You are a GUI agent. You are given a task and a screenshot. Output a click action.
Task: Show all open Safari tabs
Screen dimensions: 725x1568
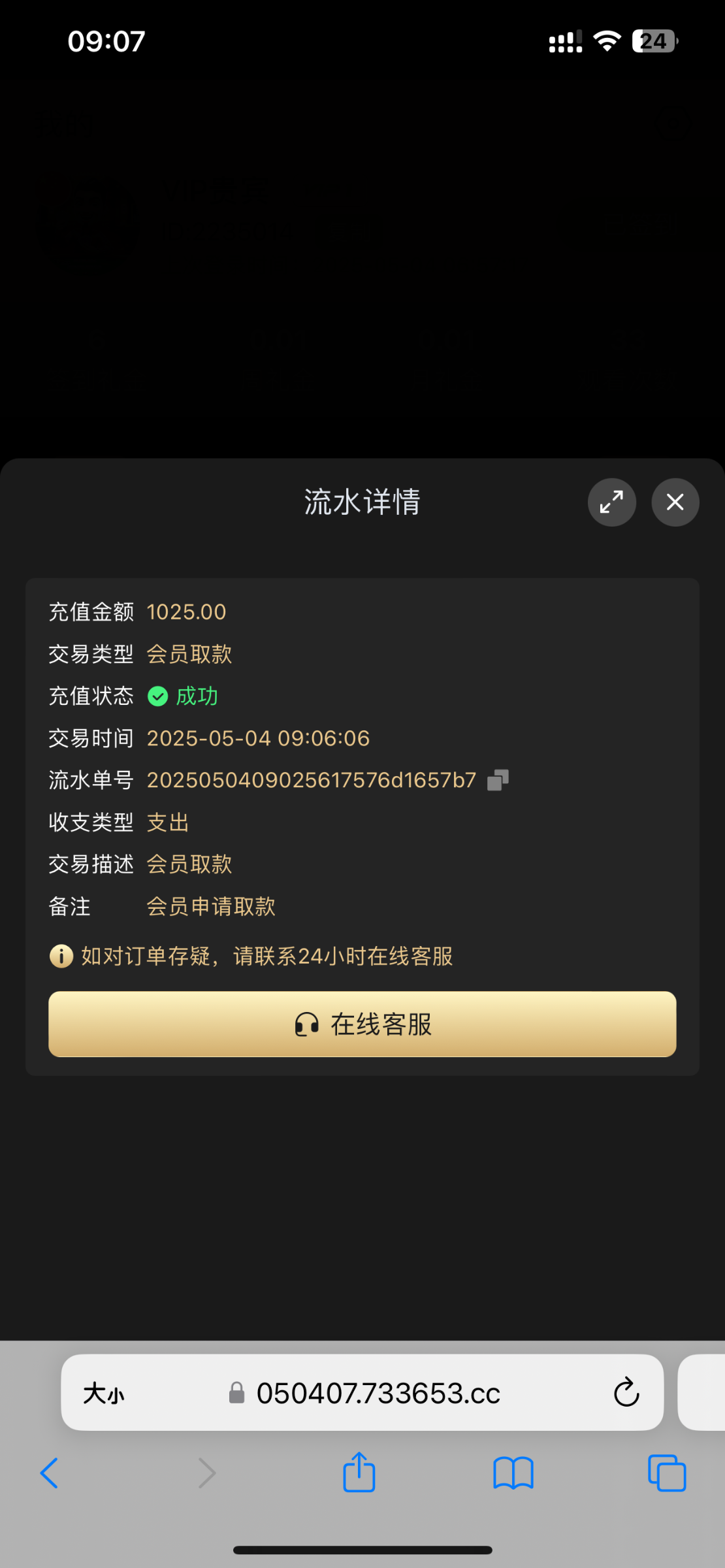click(667, 1473)
